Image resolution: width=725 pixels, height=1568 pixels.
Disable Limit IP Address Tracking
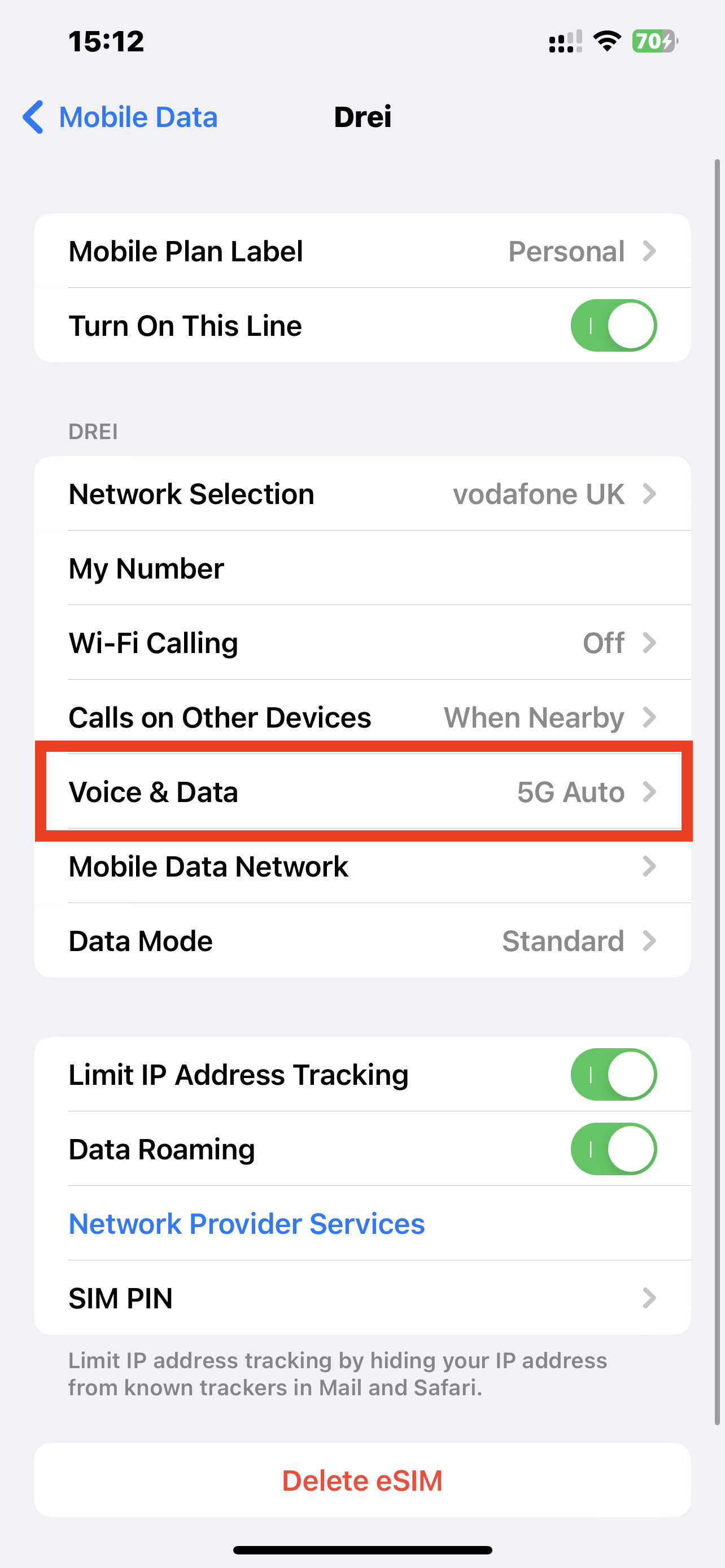[x=613, y=1074]
